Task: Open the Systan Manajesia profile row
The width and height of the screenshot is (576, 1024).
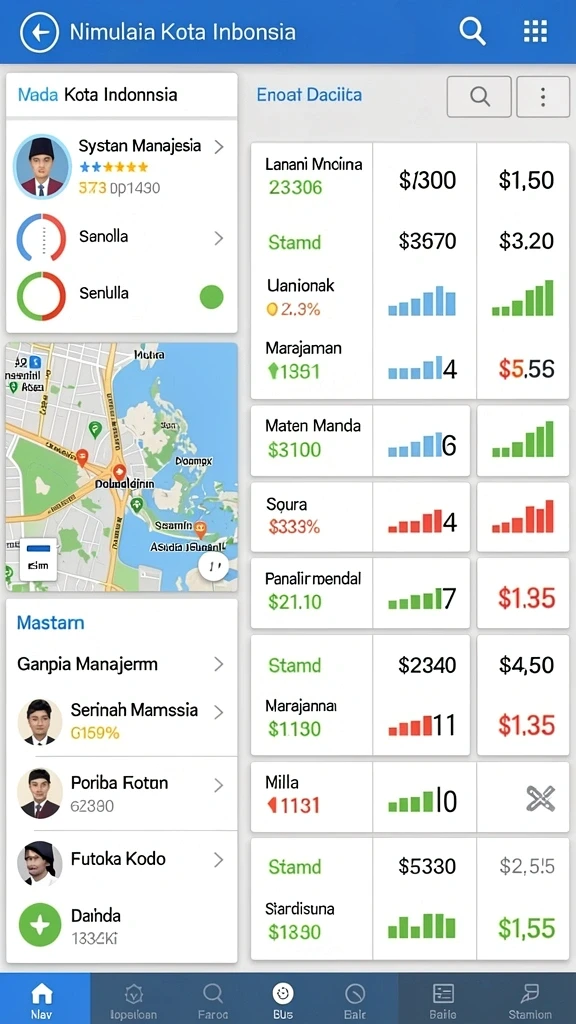Action: (x=121, y=165)
